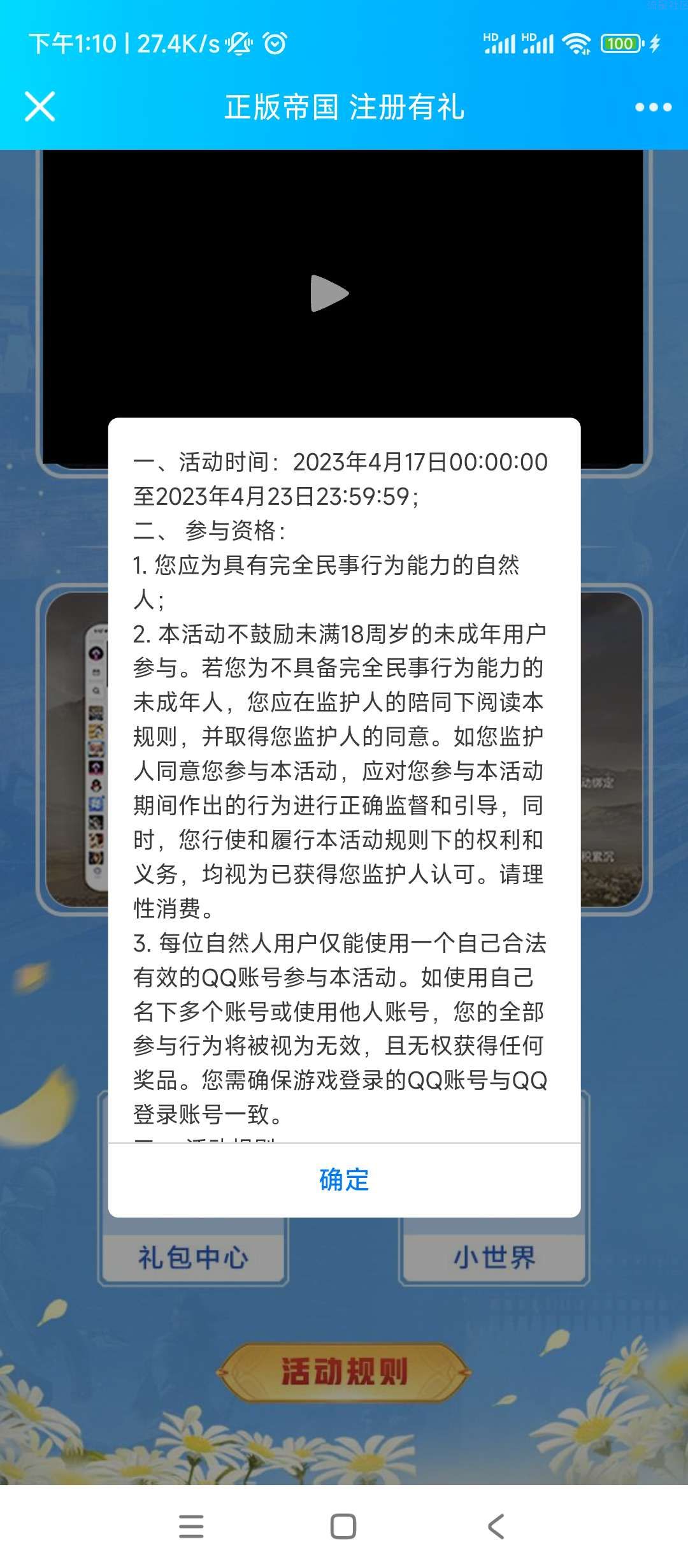
Task: Open the three-dot overflow menu
Action: 653,107
